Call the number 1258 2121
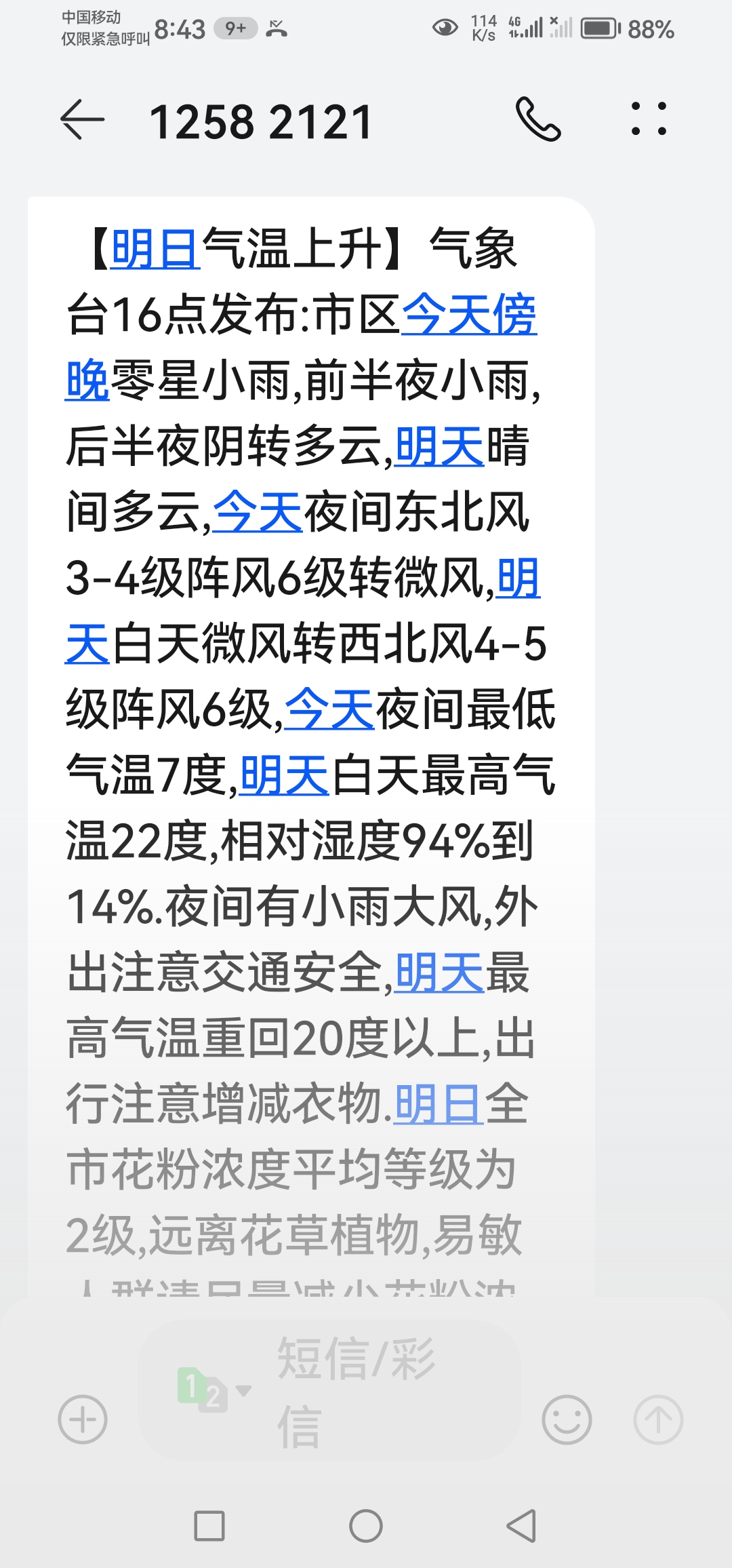This screenshot has height=1568, width=732. (x=538, y=119)
